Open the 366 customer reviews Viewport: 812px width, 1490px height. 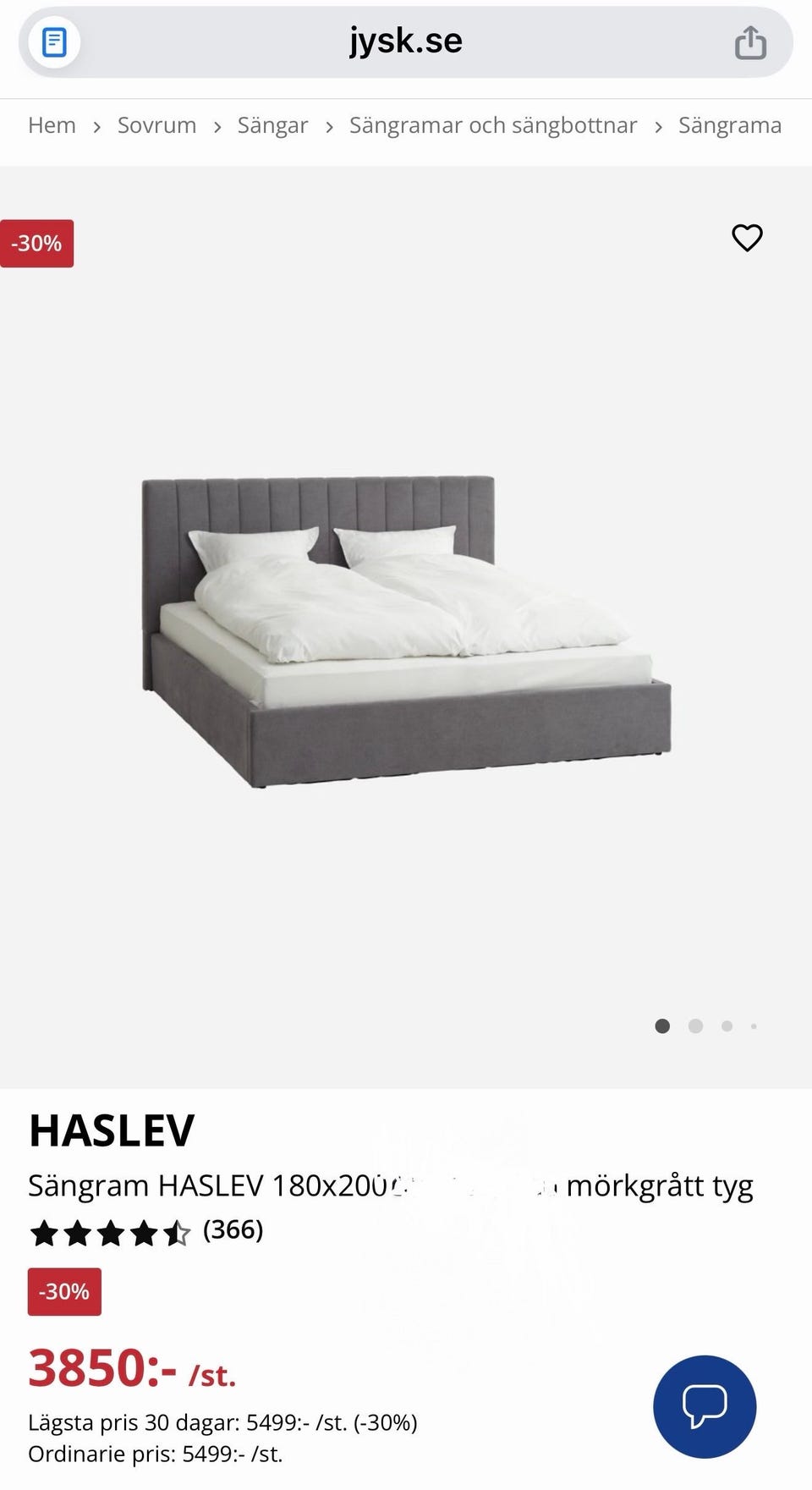[x=233, y=1229]
